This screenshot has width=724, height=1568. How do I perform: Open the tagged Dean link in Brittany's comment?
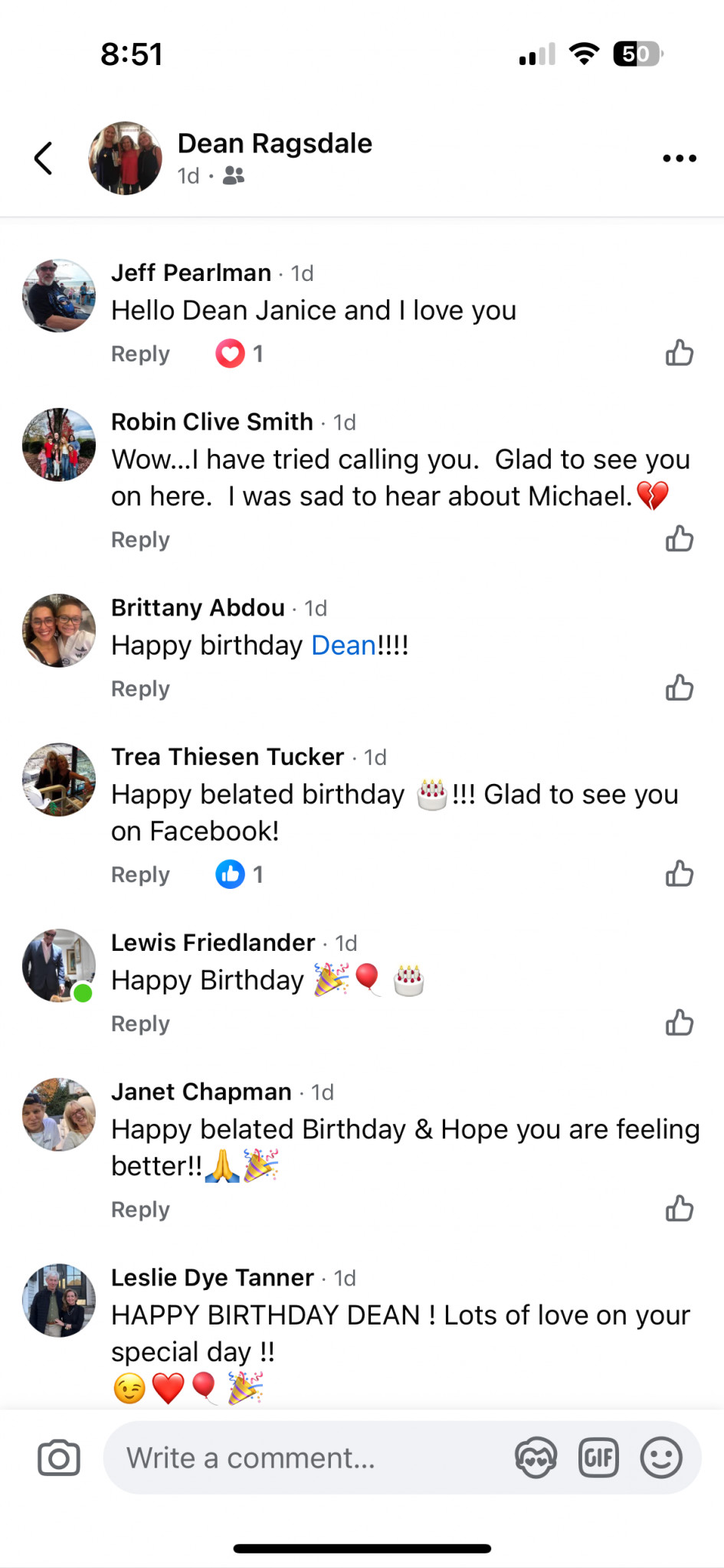[343, 645]
